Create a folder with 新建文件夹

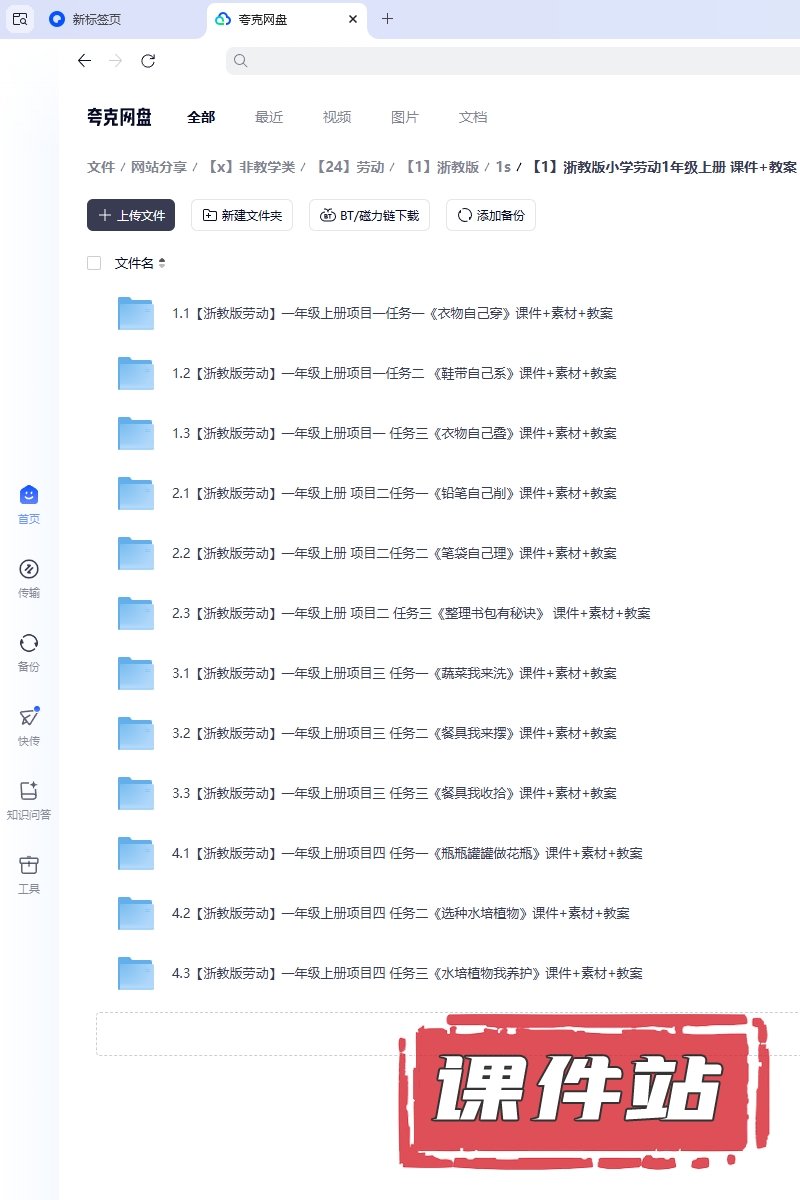tap(242, 215)
